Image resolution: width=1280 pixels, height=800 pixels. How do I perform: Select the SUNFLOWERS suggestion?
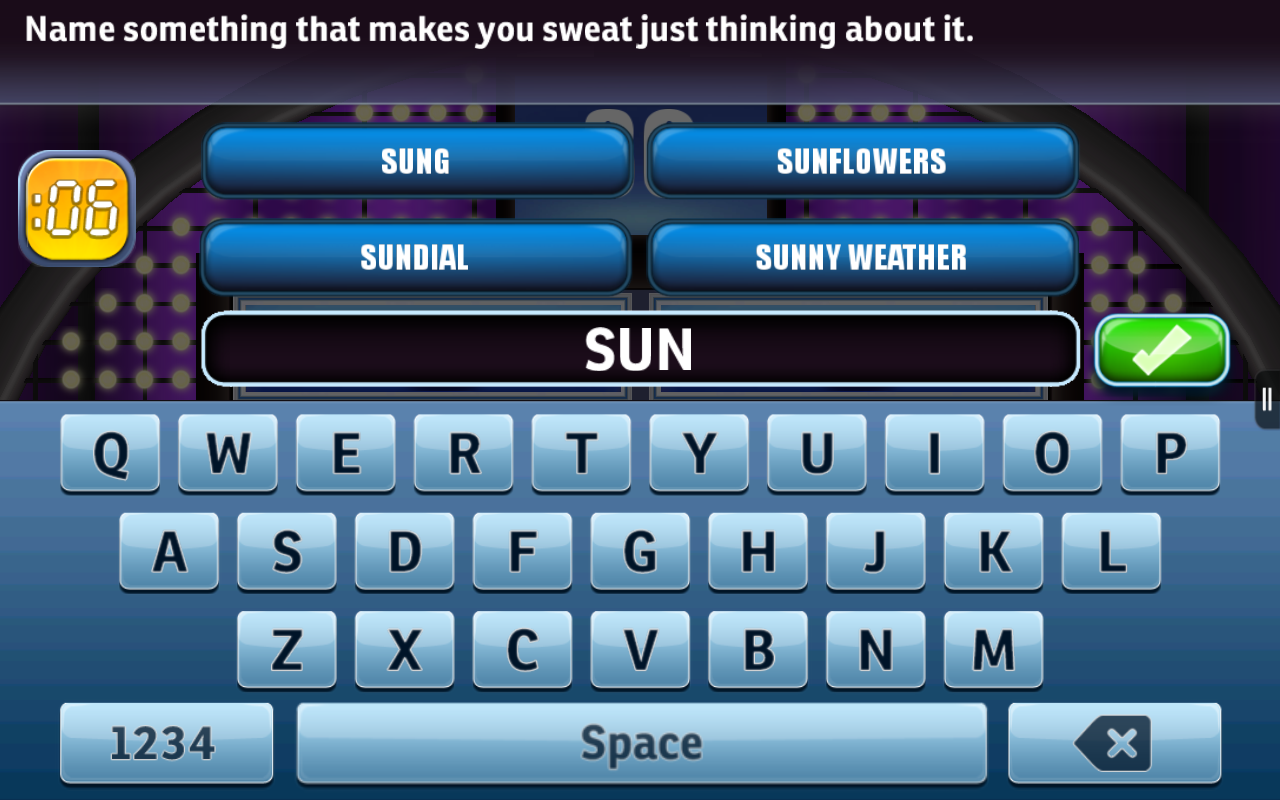coord(862,161)
